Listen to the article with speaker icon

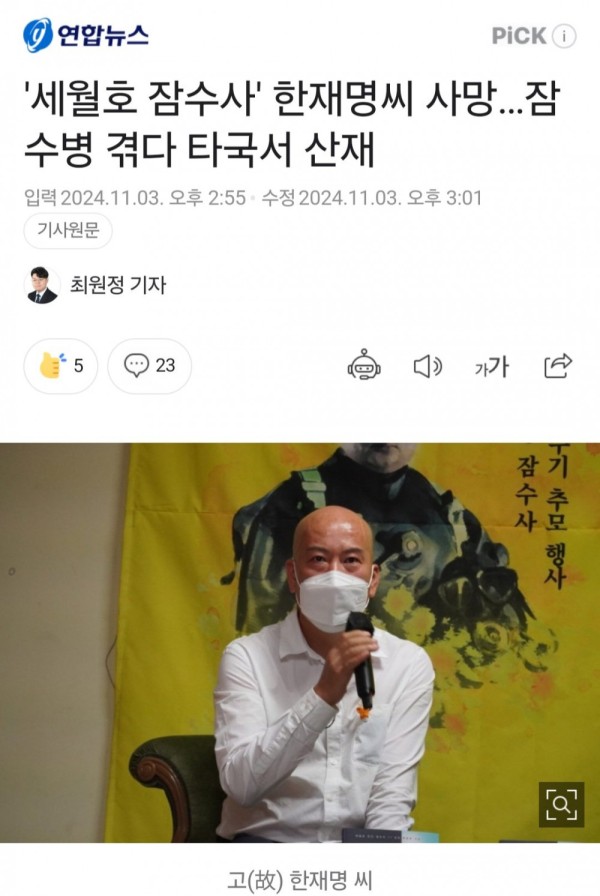point(428,366)
